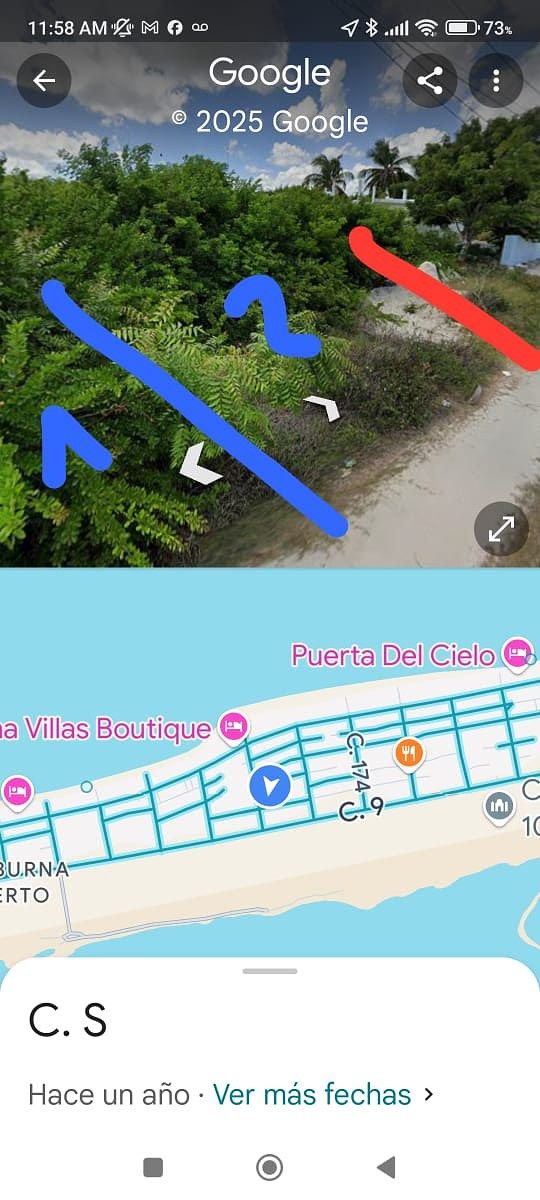Open the three-dot overflow menu

(496, 81)
